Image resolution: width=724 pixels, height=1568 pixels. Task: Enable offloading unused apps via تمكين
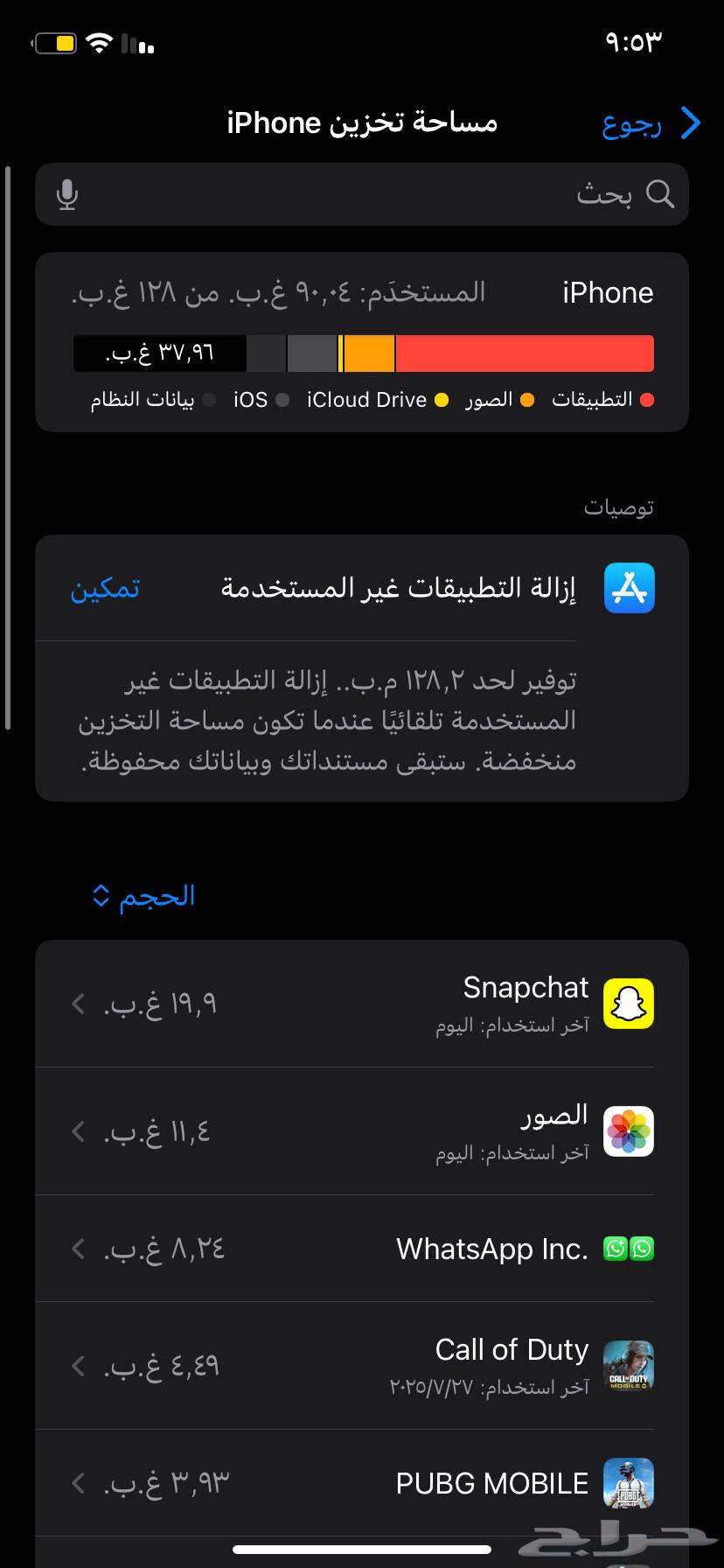(x=105, y=589)
